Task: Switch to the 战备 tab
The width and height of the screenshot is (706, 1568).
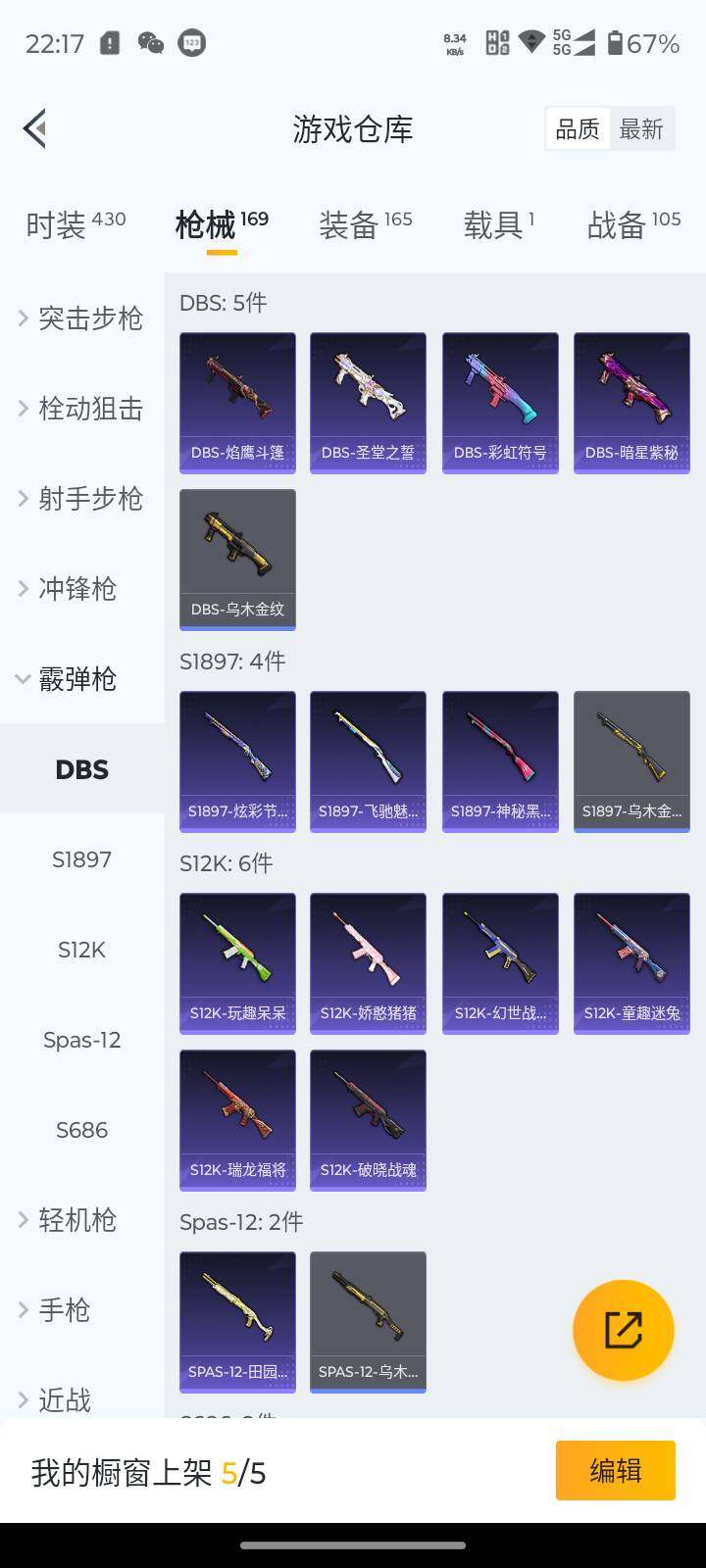Action: click(x=632, y=224)
